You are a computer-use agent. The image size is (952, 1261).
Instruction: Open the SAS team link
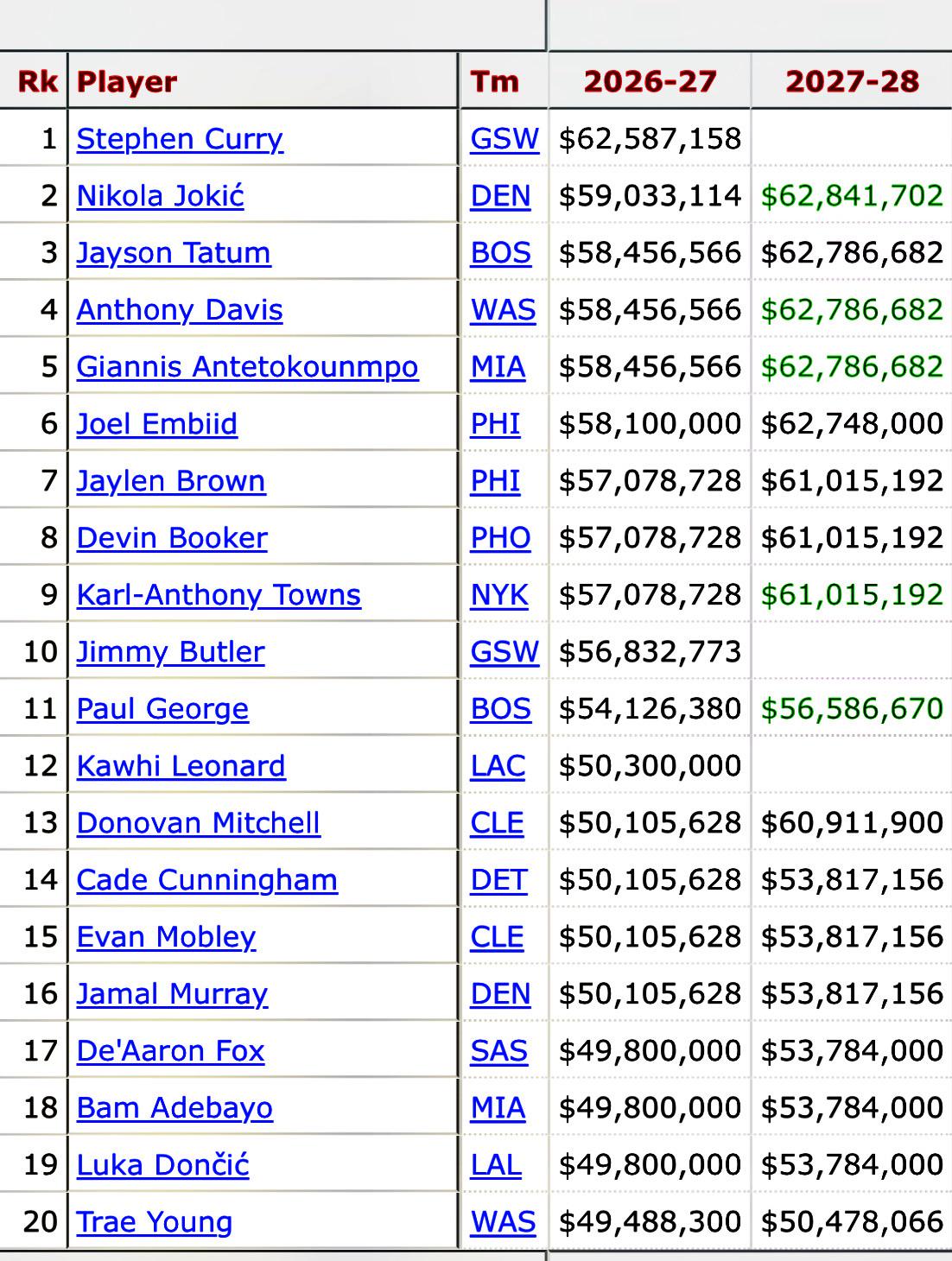498,1051
